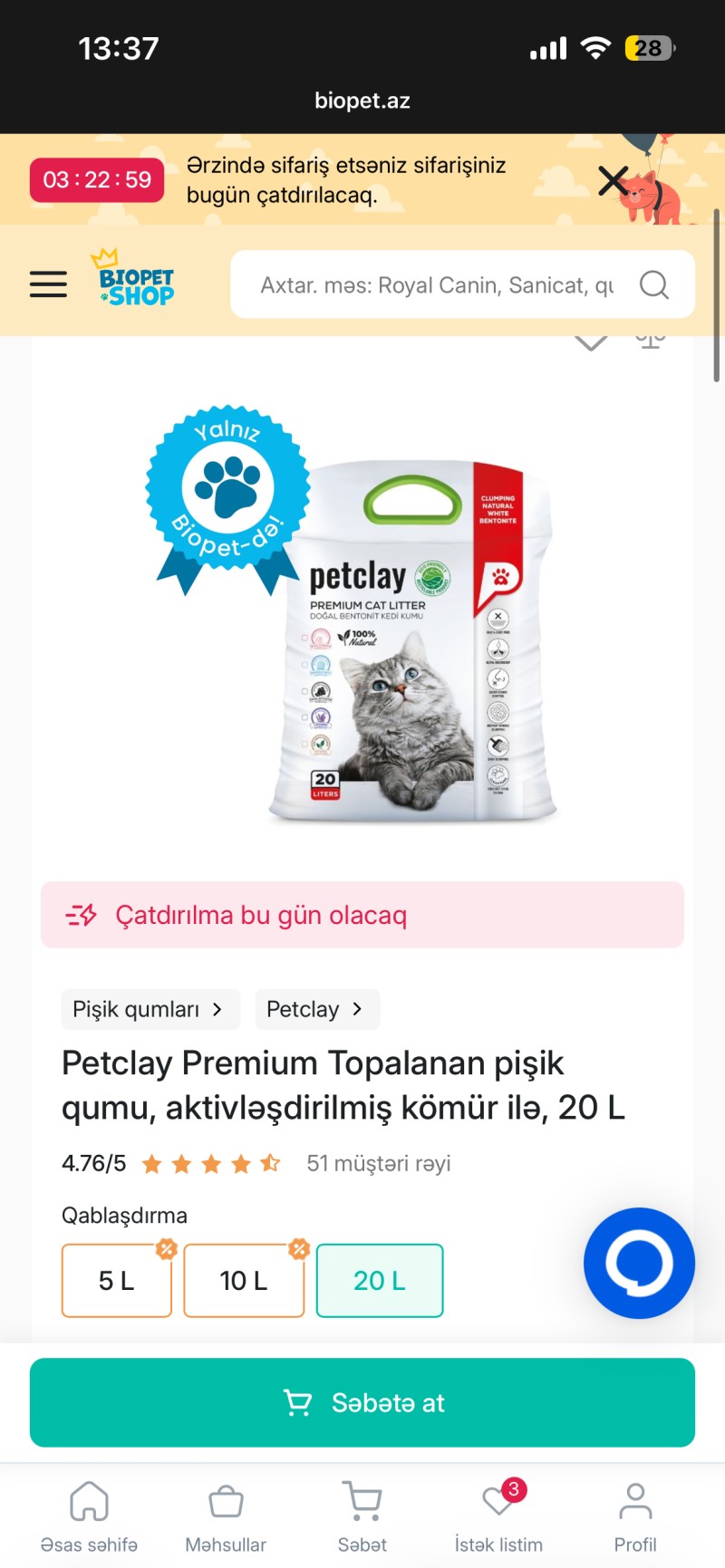This screenshot has height=1568, width=725.
Task: Select the 5 L package size
Action: 116,1280
